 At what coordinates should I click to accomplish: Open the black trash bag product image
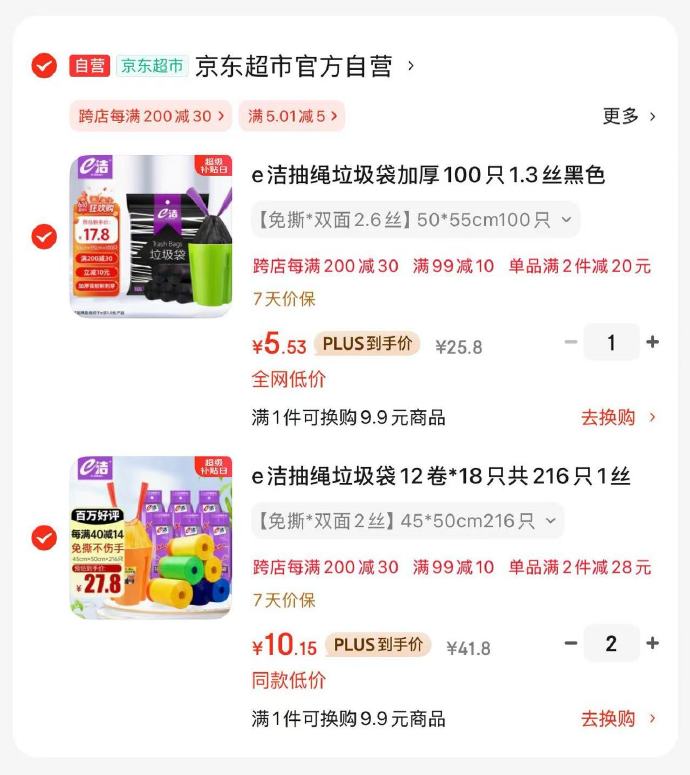click(x=151, y=236)
